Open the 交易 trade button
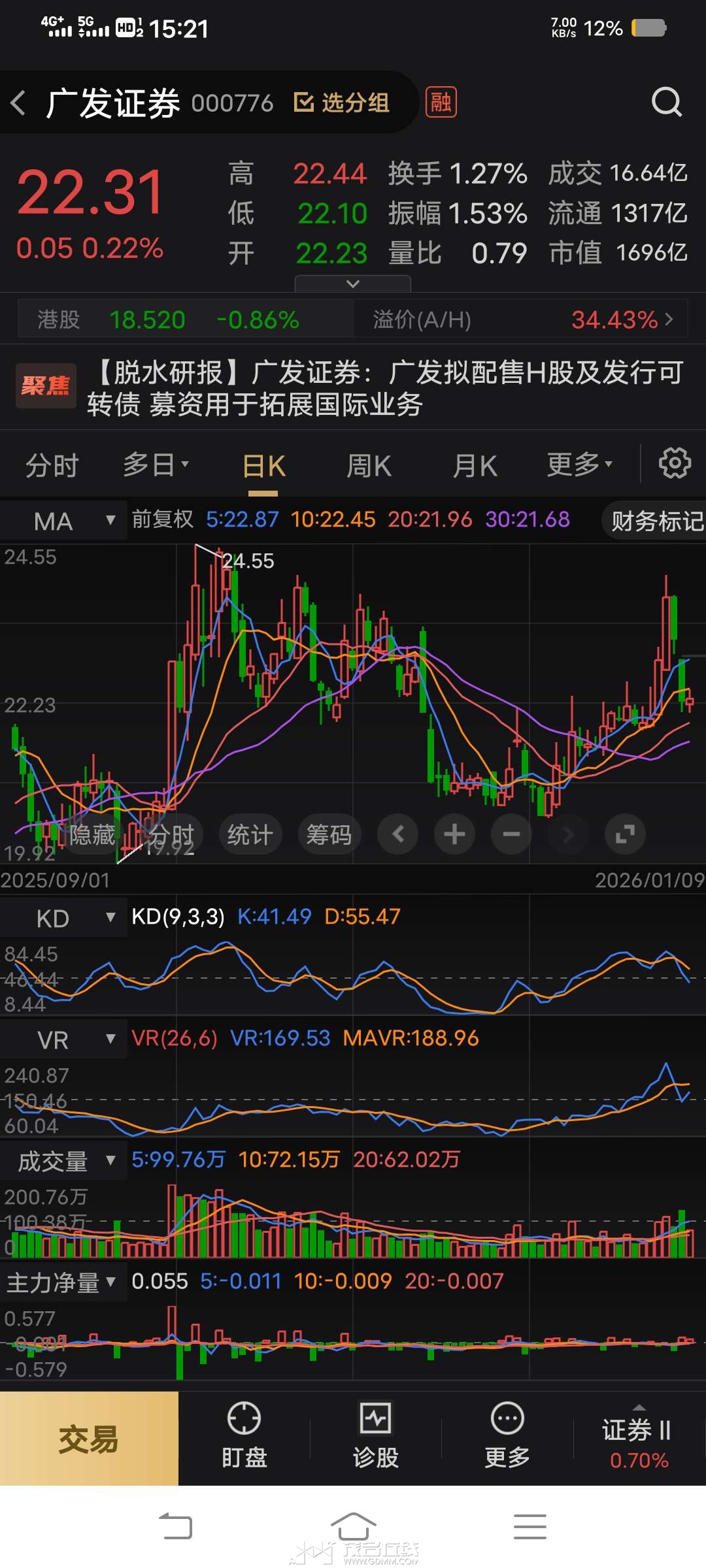 pyautogui.click(x=89, y=1439)
